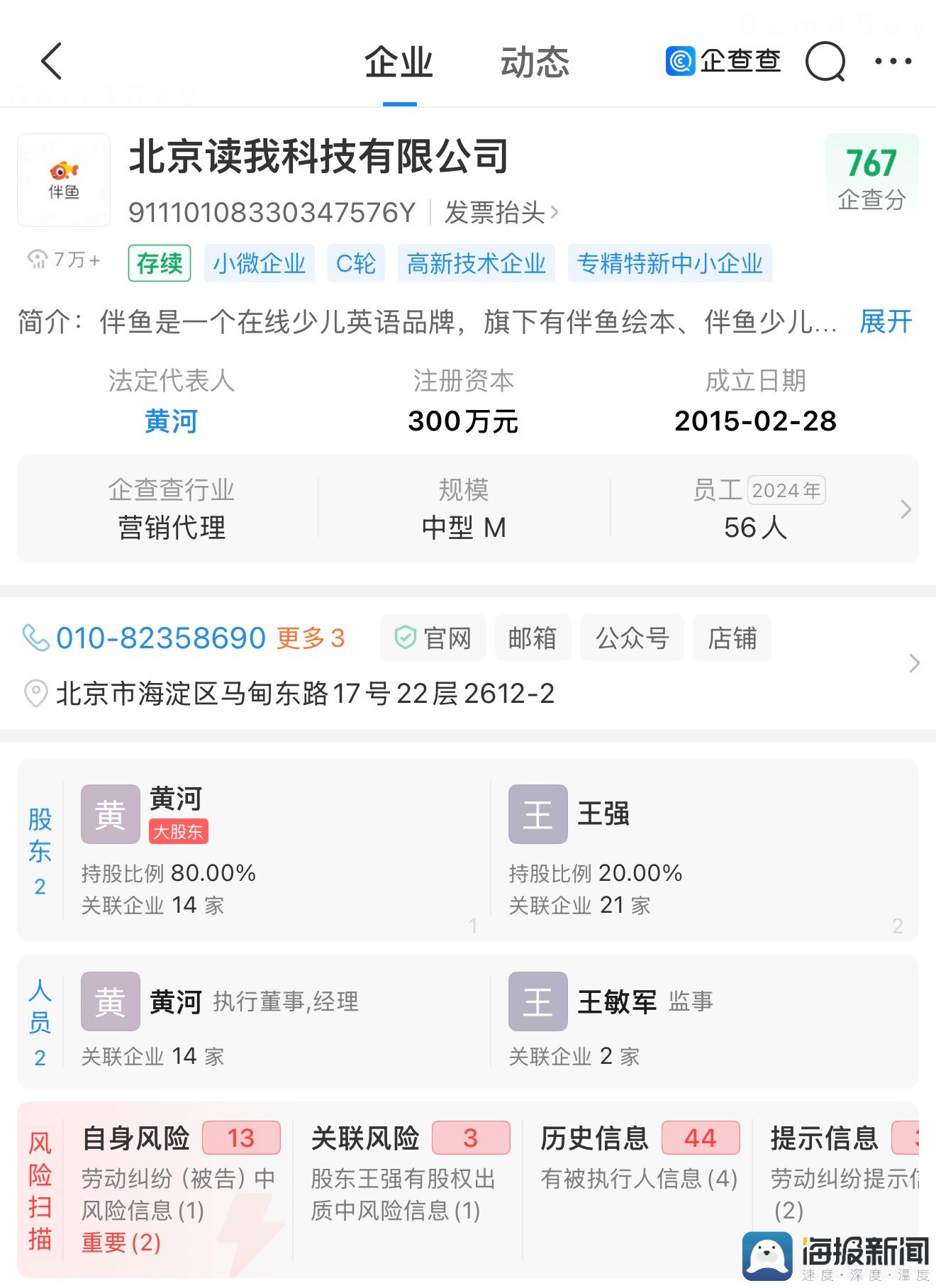Open the 官网 website chip
Screen dimensions: 936x1288
pos(433,638)
